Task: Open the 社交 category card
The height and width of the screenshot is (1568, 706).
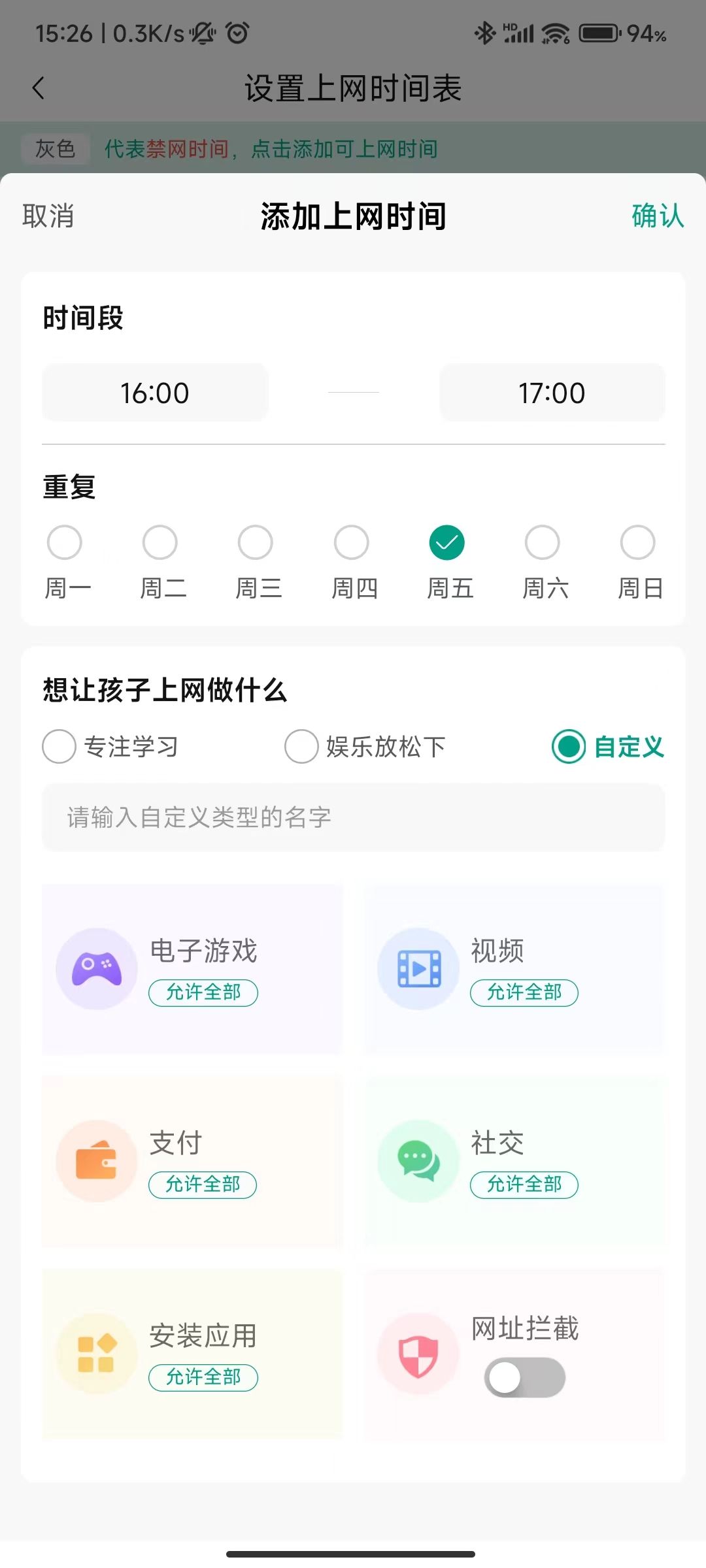Action: coord(514,1161)
